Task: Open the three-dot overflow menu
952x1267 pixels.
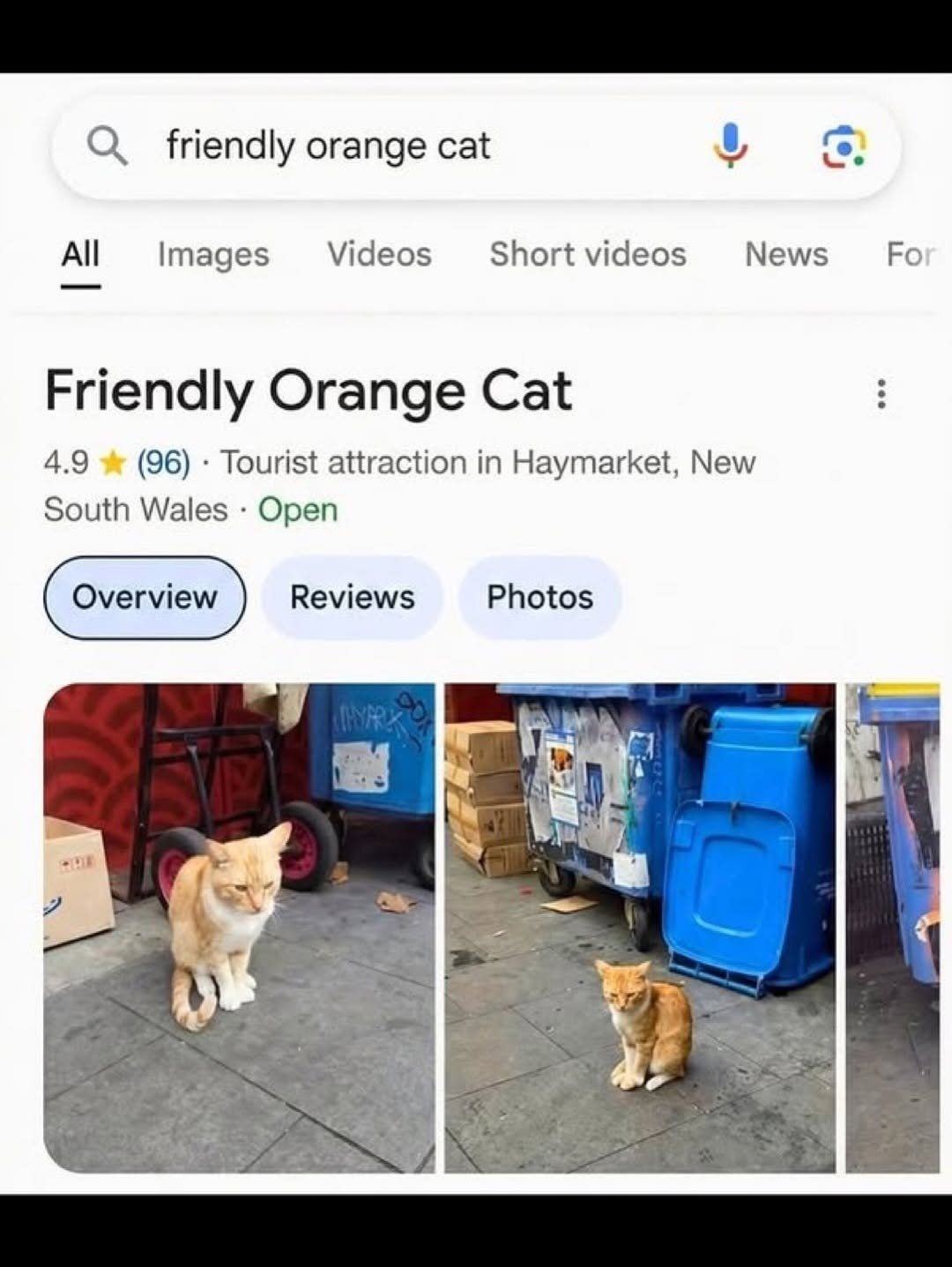Action: [x=880, y=393]
